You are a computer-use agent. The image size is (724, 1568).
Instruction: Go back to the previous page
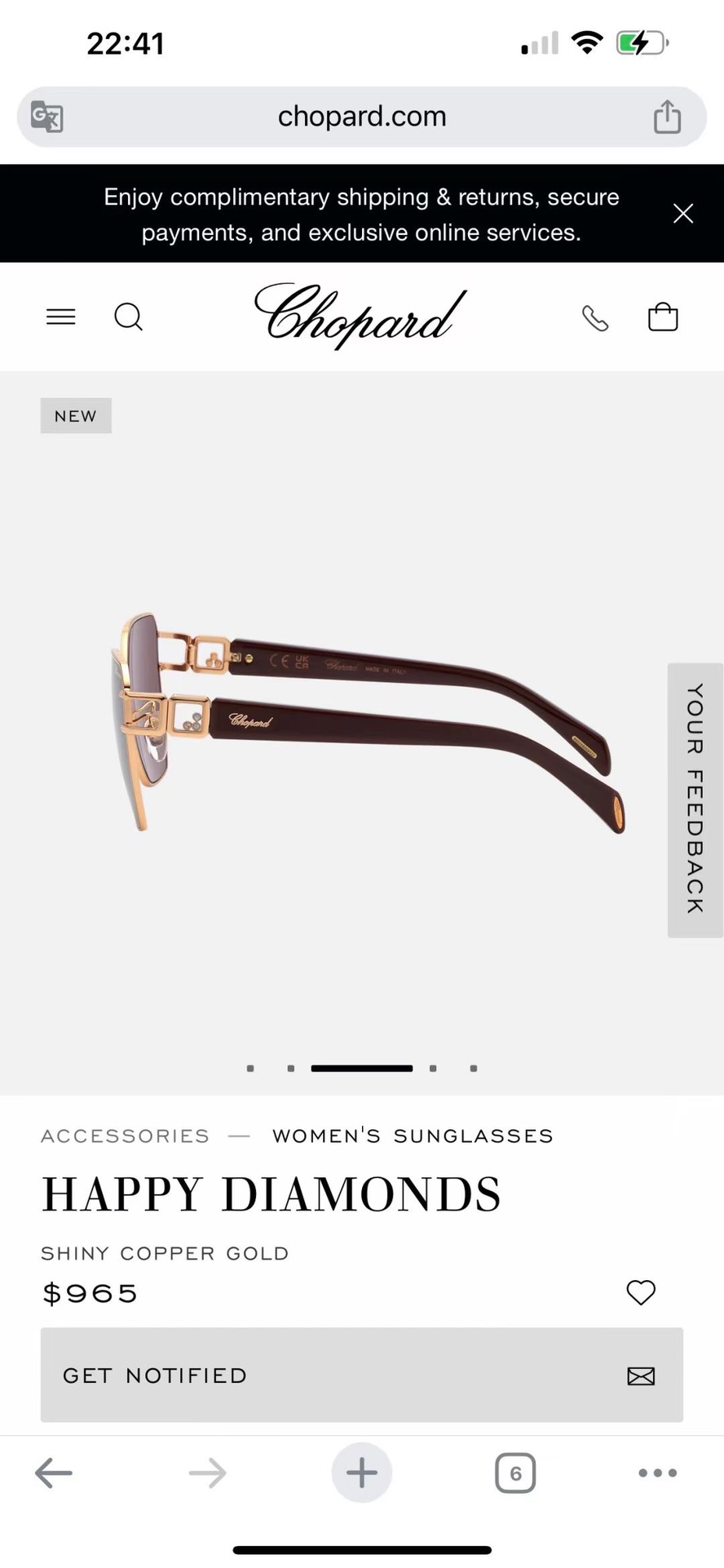point(54,1473)
